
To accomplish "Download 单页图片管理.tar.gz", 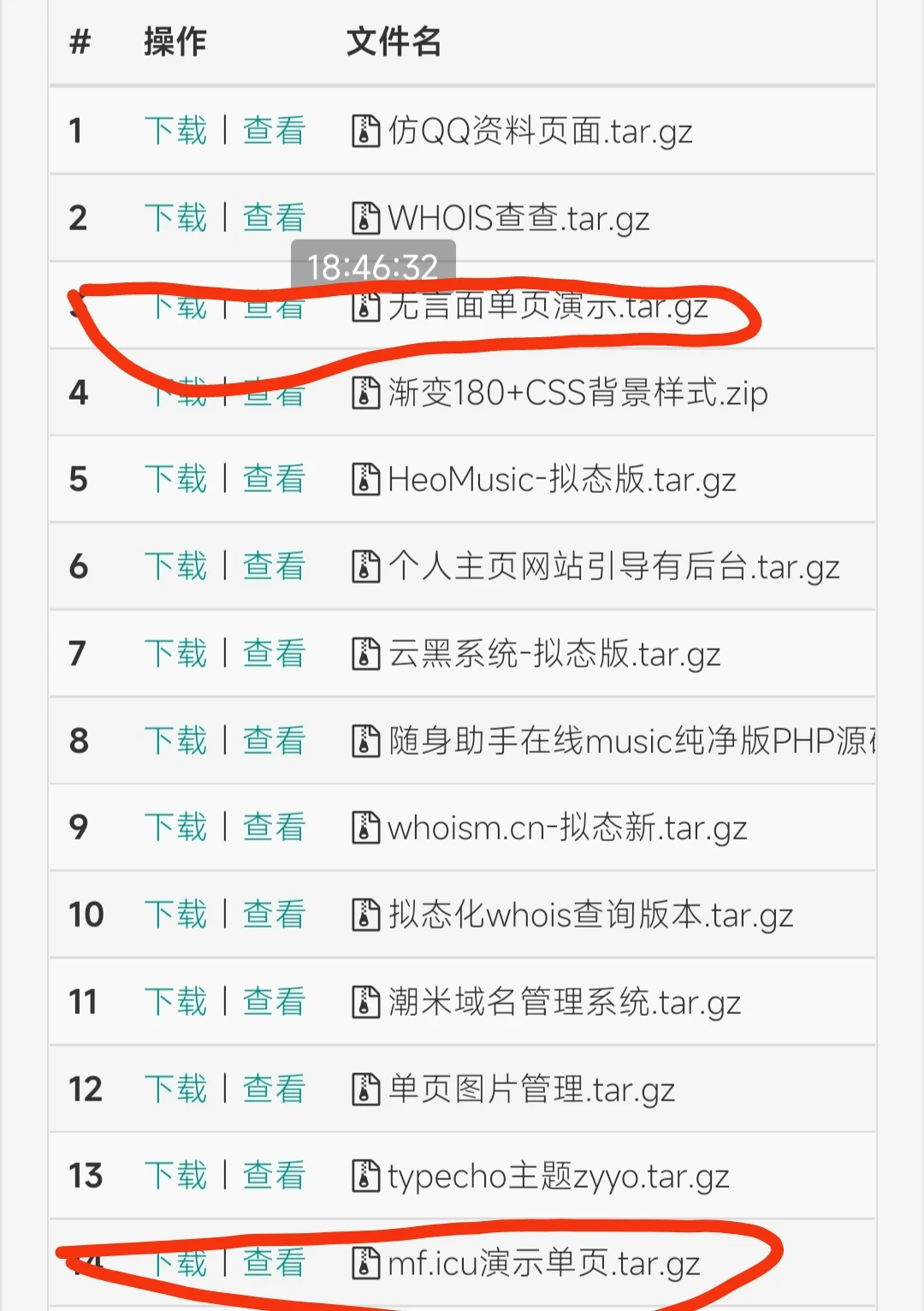I will pyautogui.click(x=176, y=1089).
